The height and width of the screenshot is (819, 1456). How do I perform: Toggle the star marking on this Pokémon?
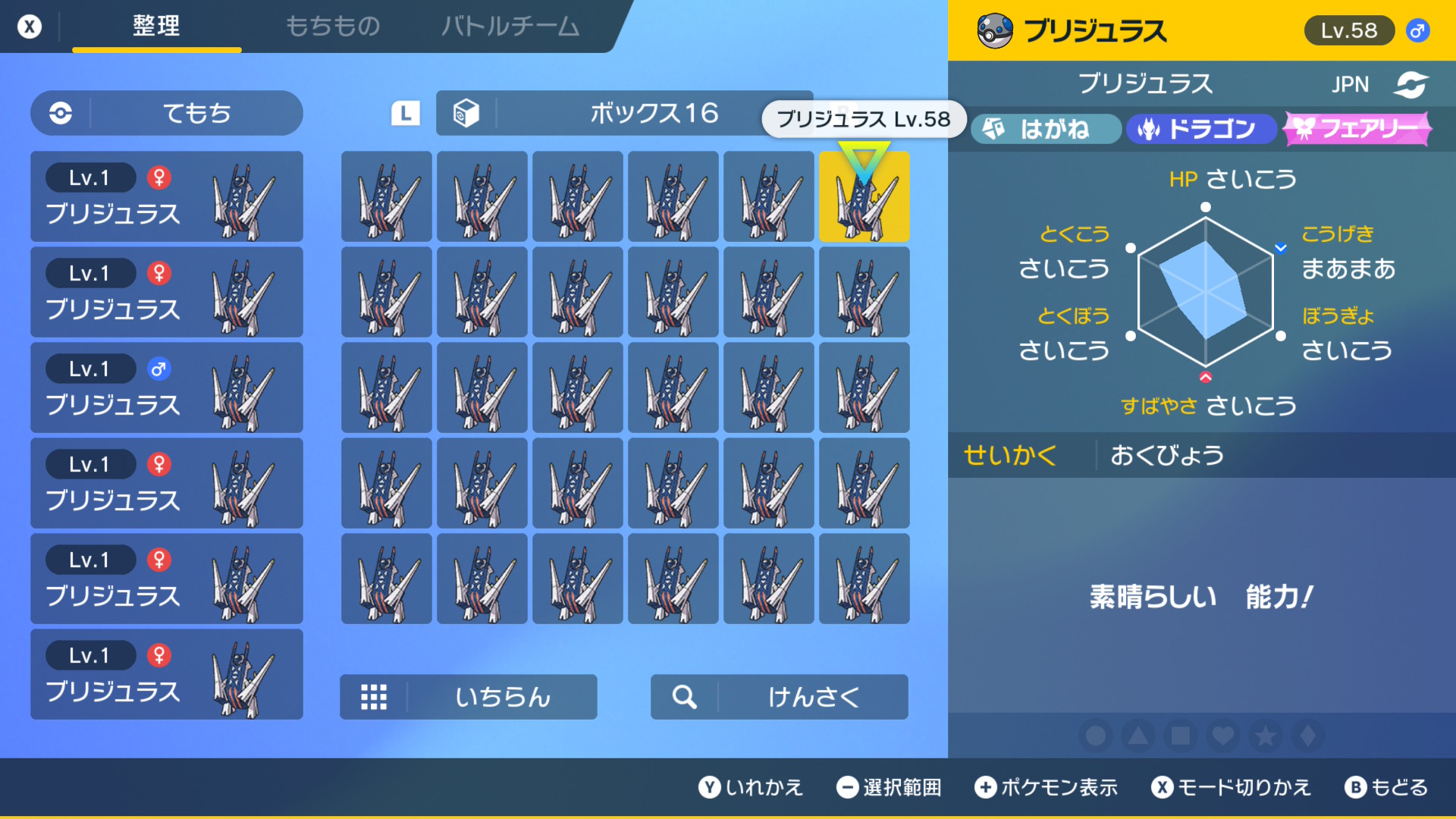point(1266,735)
